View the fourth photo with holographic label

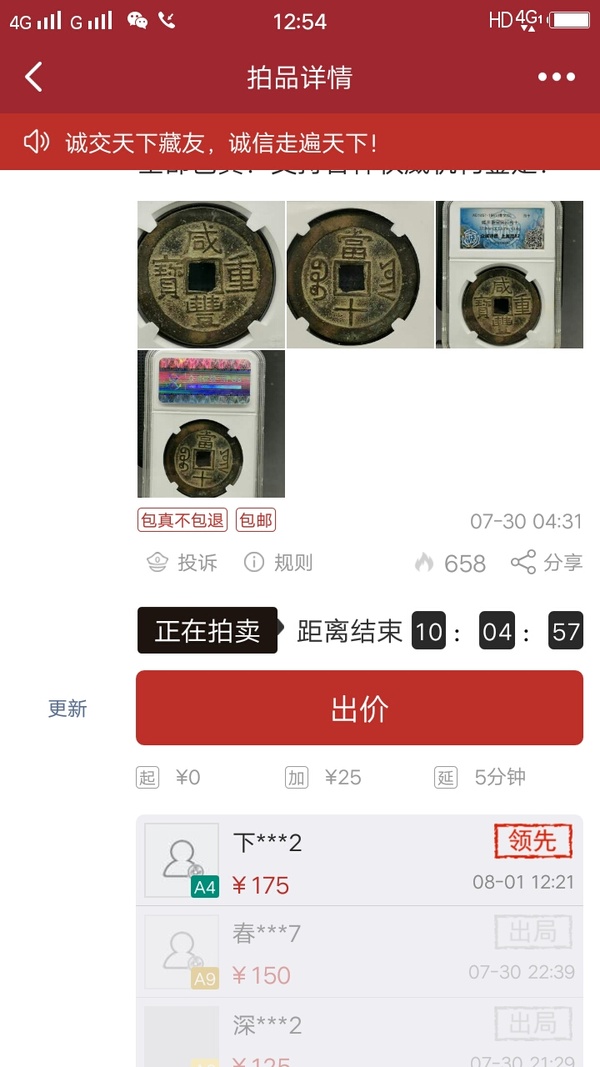(211, 423)
